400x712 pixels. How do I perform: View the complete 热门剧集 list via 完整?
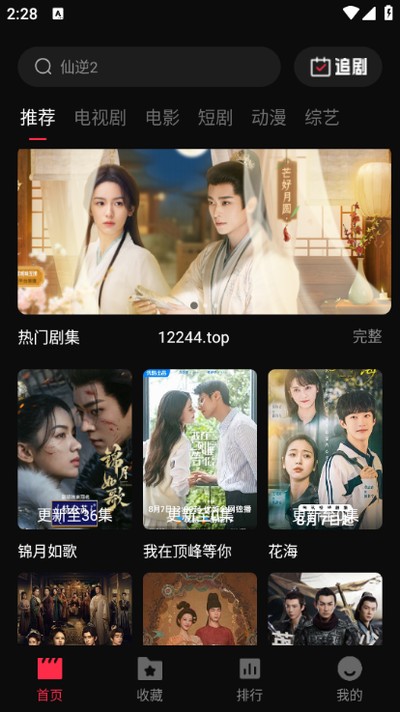click(367, 337)
